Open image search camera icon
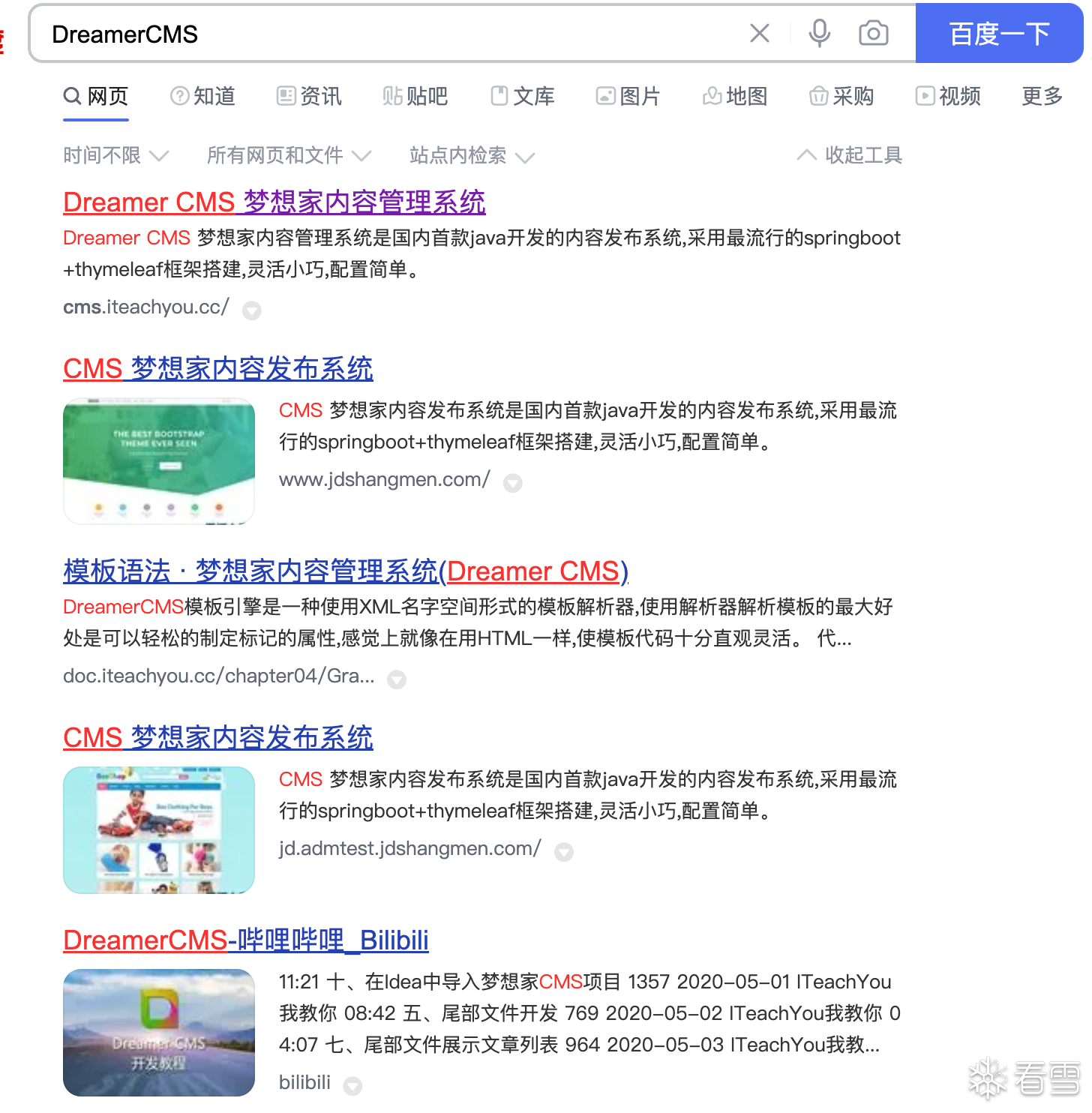The height and width of the screenshot is (1113, 1092). tap(873, 33)
